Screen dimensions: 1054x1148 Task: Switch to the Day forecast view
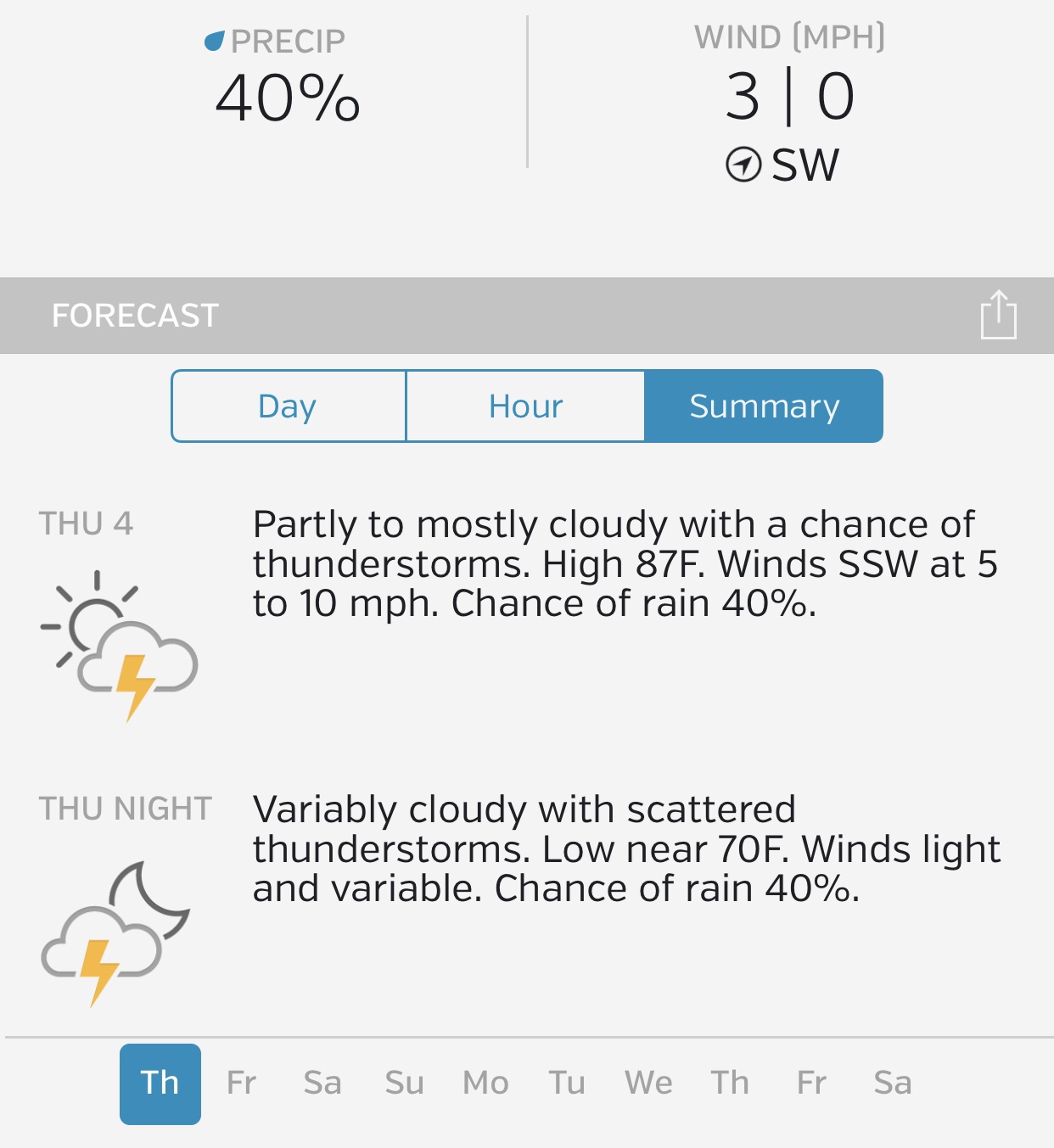pyautogui.click(x=289, y=406)
